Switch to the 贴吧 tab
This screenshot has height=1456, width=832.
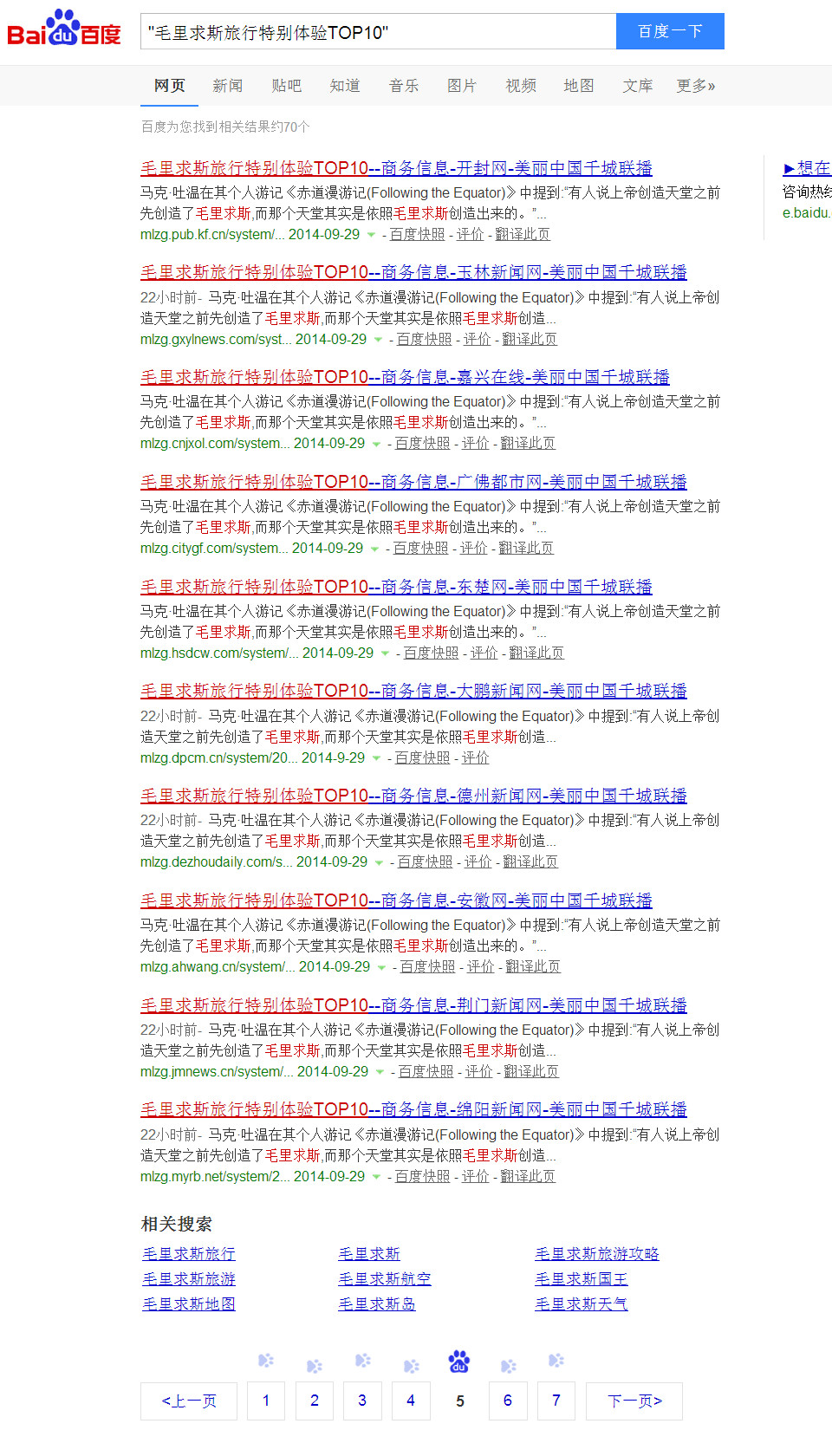point(286,86)
